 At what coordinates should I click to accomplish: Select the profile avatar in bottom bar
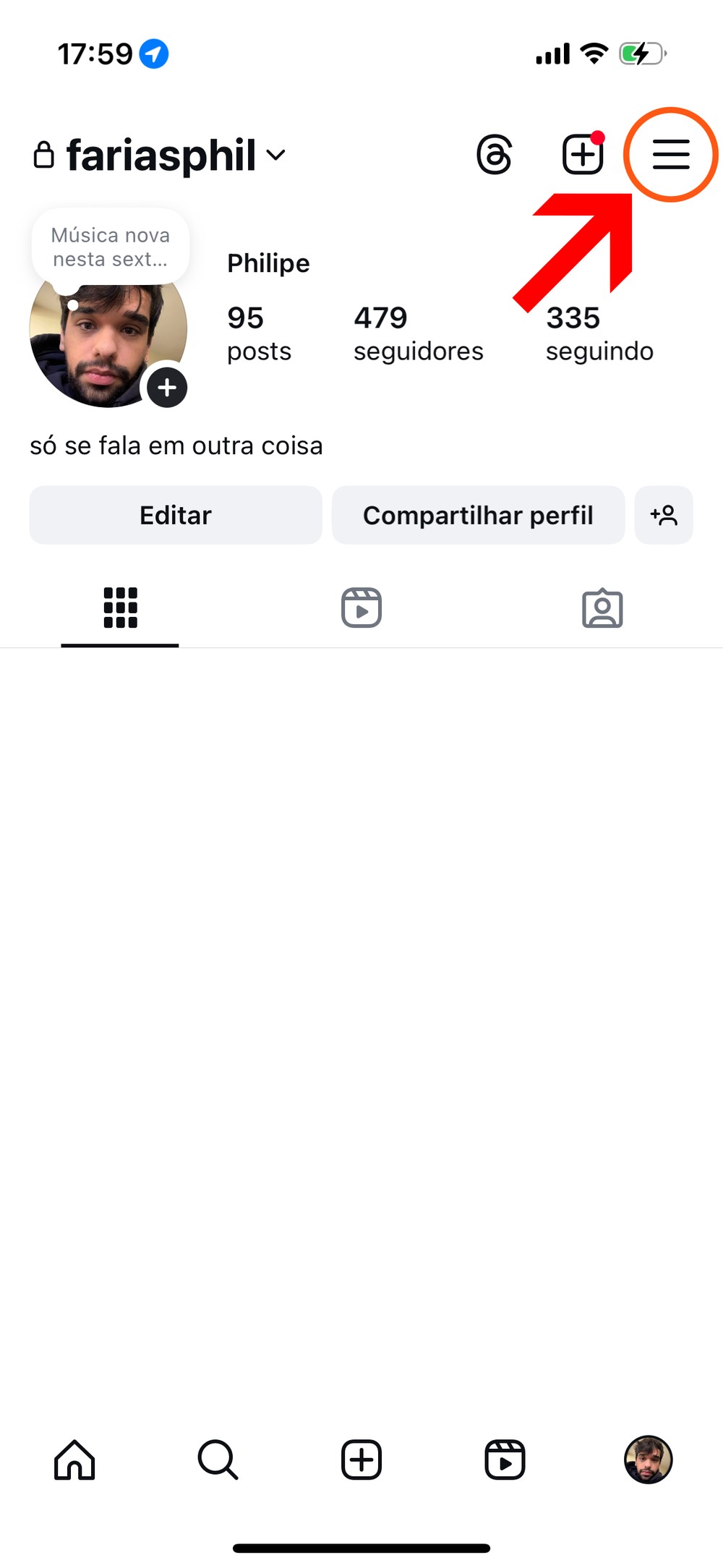648,1460
